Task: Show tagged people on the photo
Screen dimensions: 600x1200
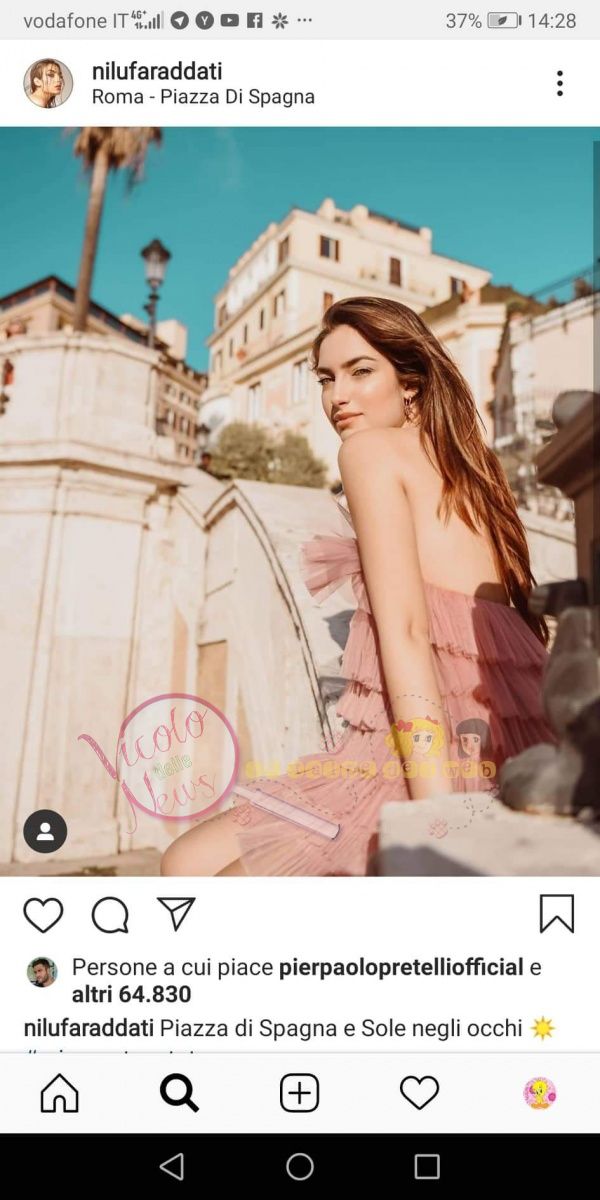Action: [x=45, y=831]
